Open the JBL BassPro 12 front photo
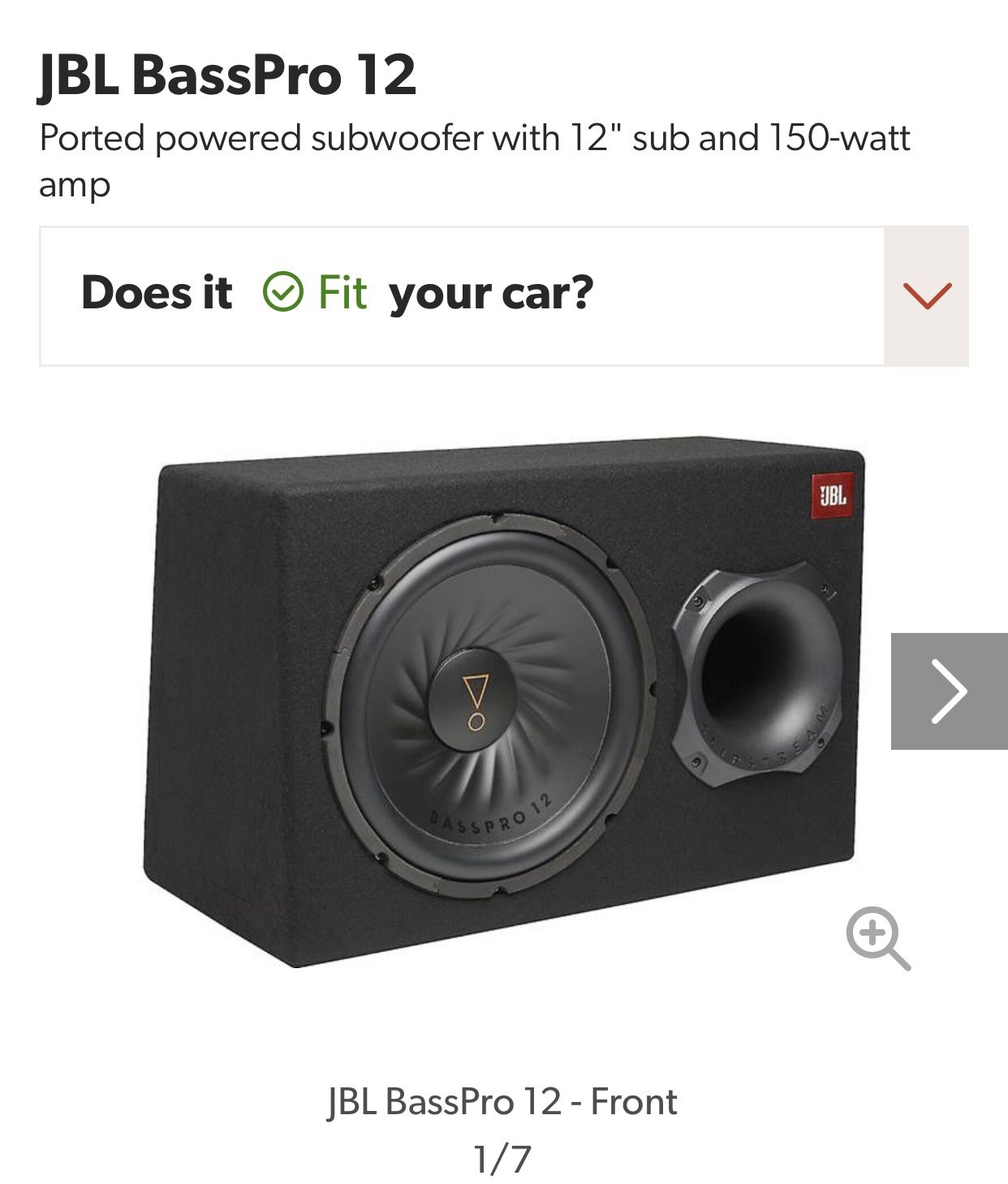Viewport: 1008px width, 1184px height. 503,701
